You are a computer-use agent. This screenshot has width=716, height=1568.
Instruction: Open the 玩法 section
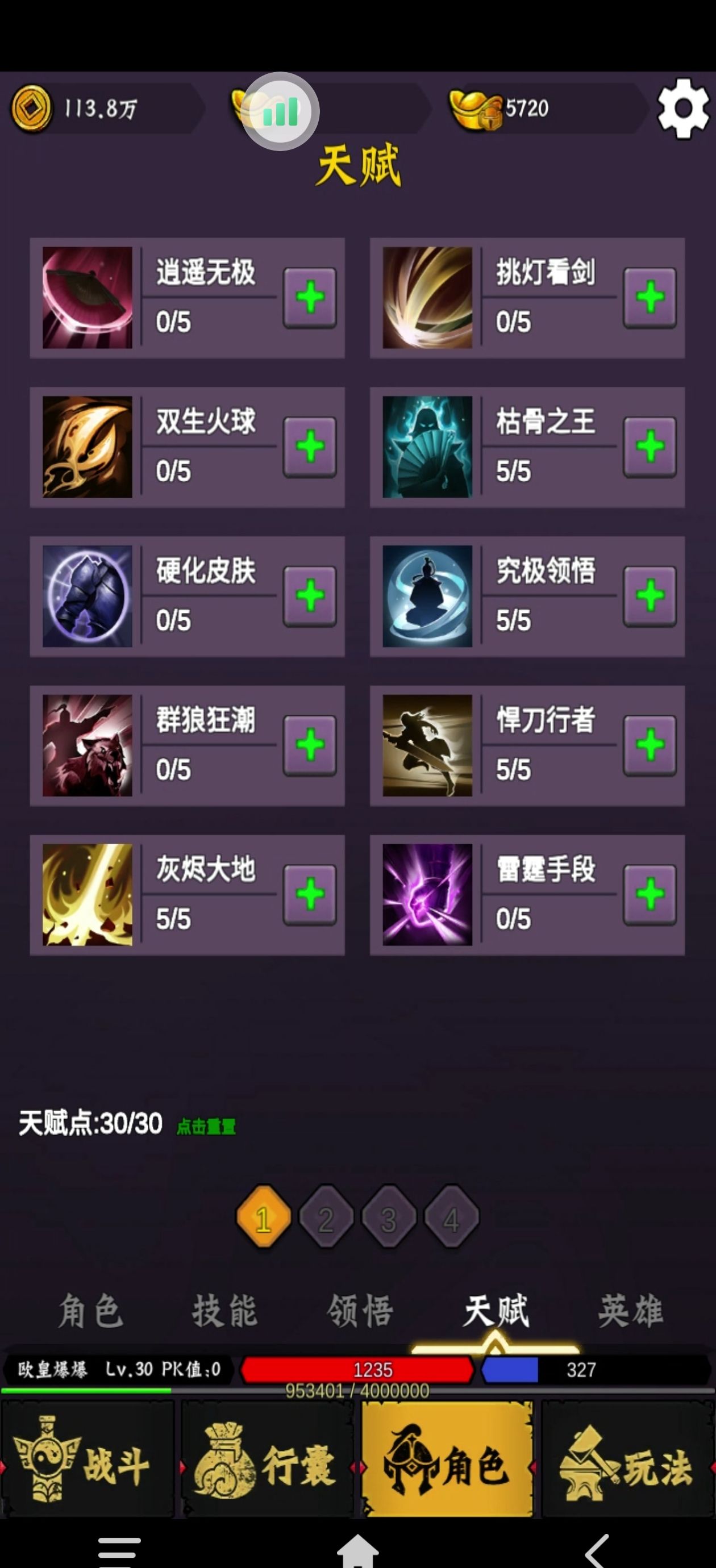pyautogui.click(x=627, y=1465)
